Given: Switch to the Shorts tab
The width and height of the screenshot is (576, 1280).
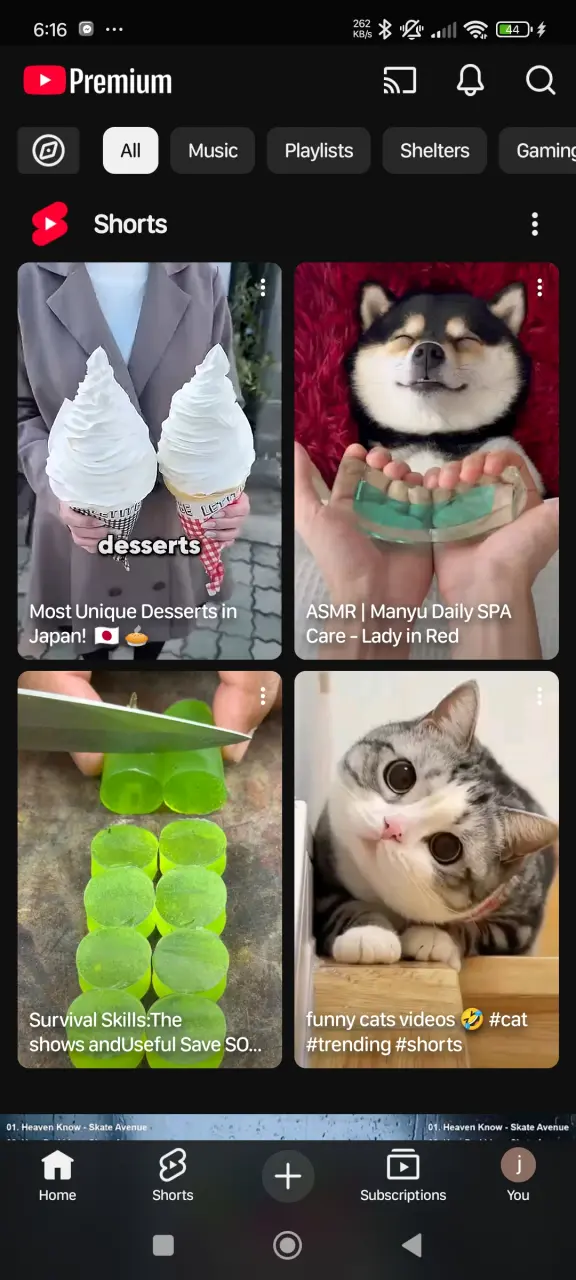Looking at the screenshot, I should [x=173, y=1175].
